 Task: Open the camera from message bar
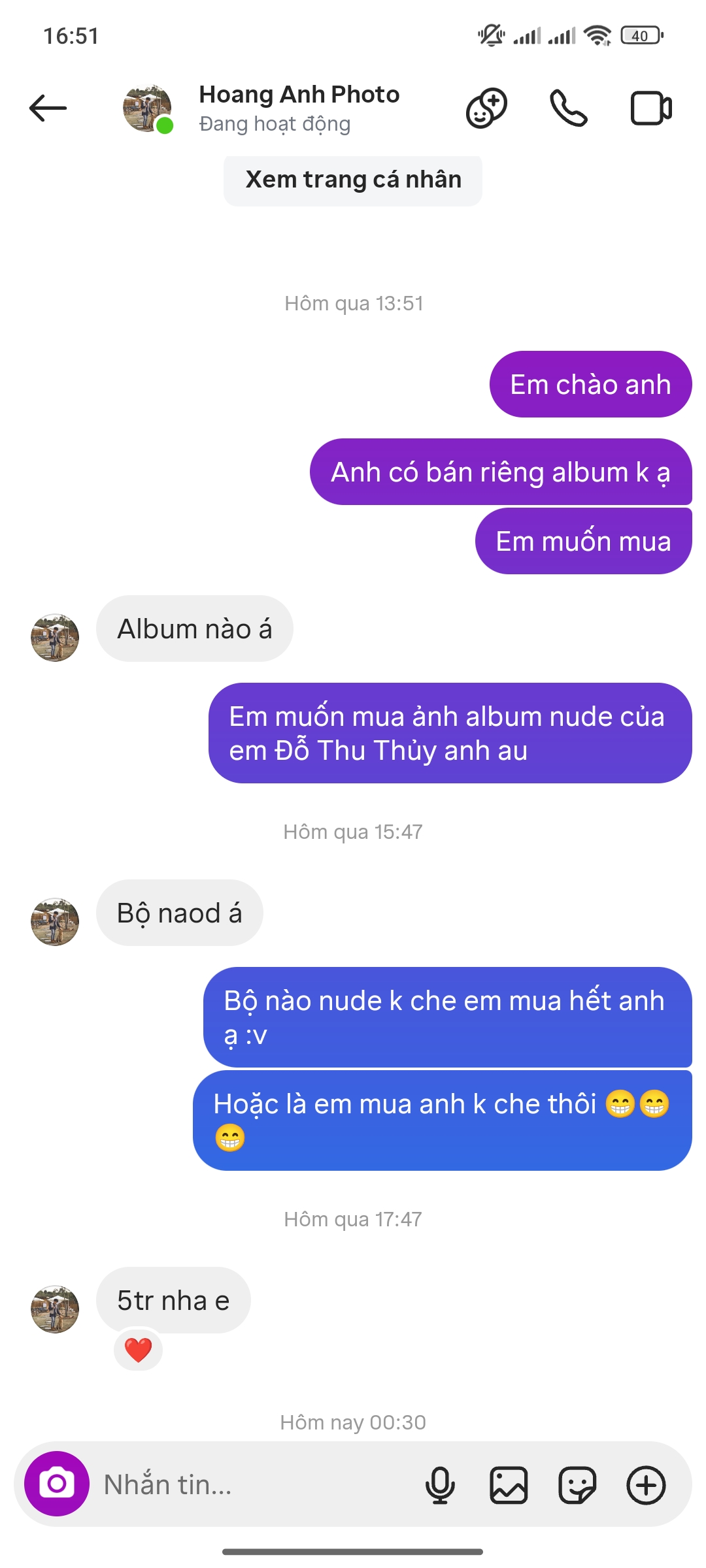pyautogui.click(x=57, y=1484)
